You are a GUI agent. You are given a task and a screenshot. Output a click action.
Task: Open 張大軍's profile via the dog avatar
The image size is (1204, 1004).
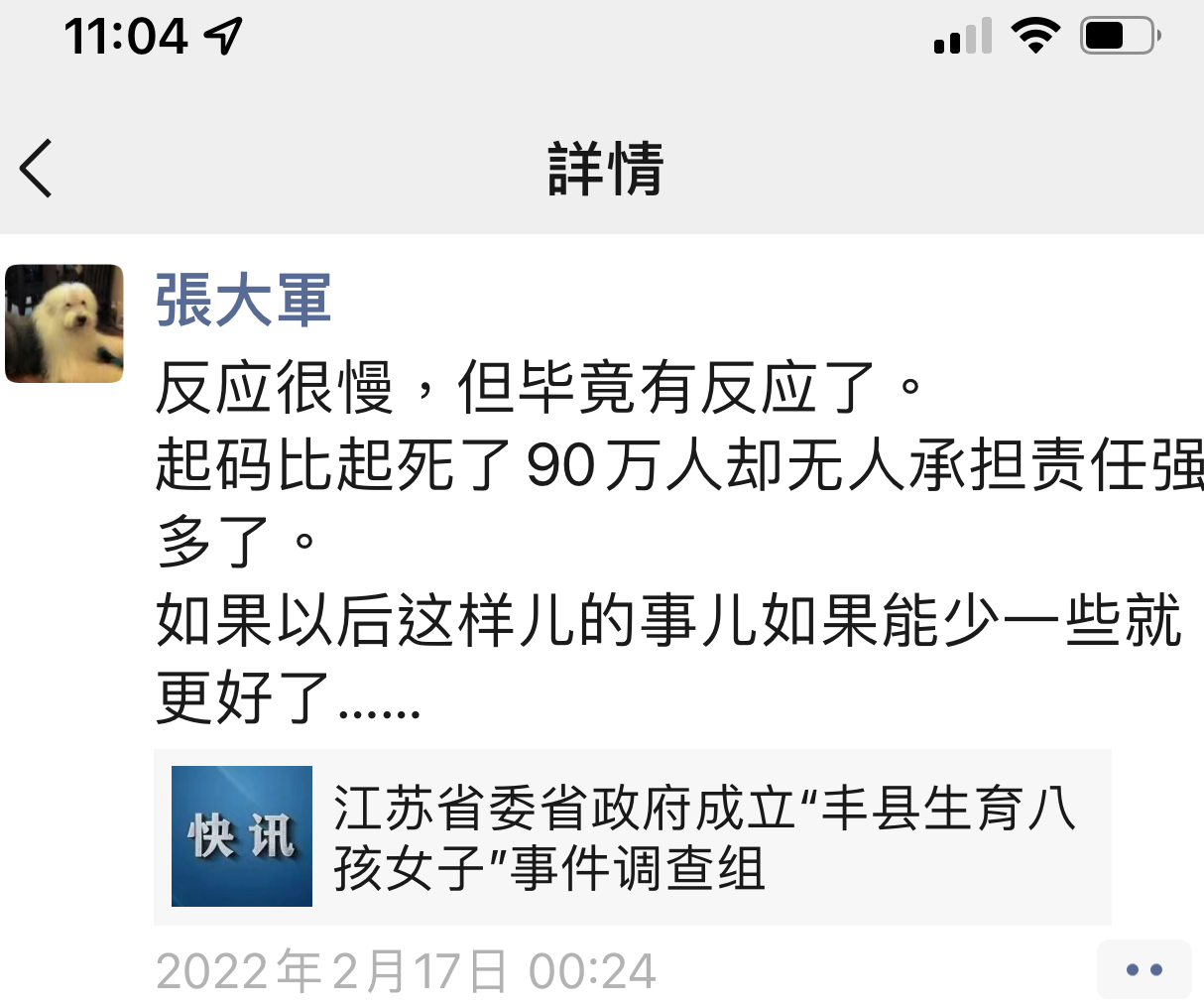click(64, 323)
